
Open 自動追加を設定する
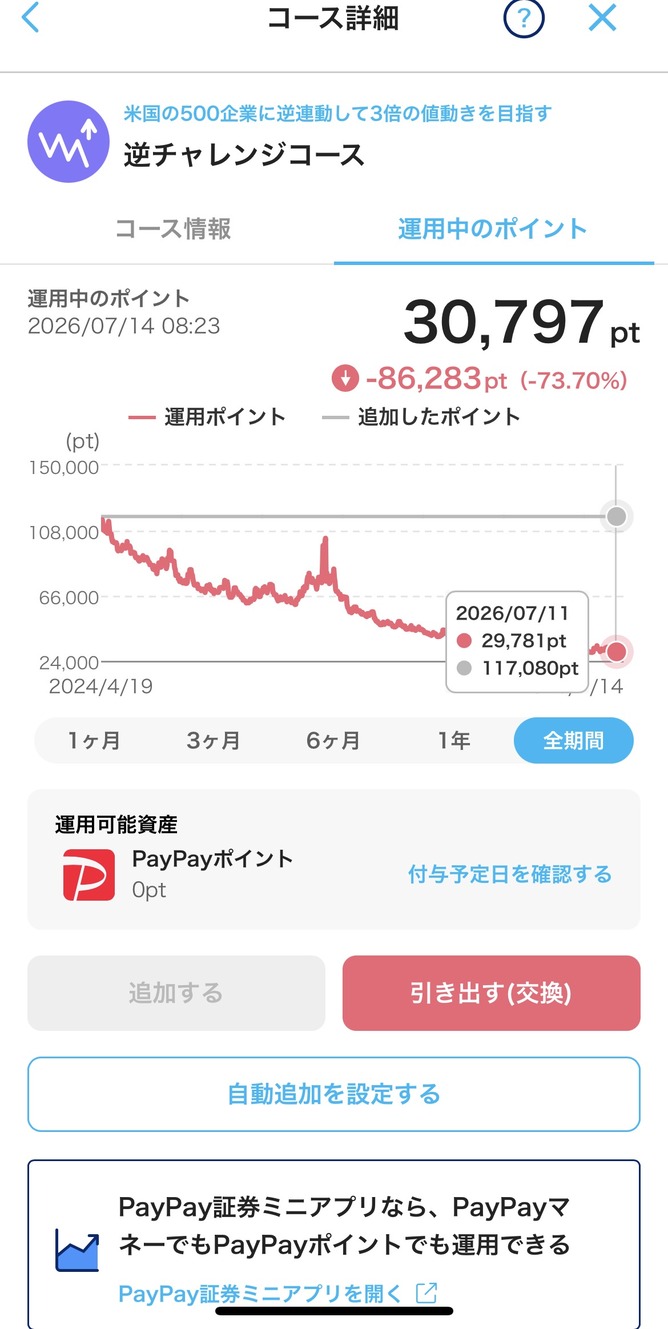coord(334,1094)
